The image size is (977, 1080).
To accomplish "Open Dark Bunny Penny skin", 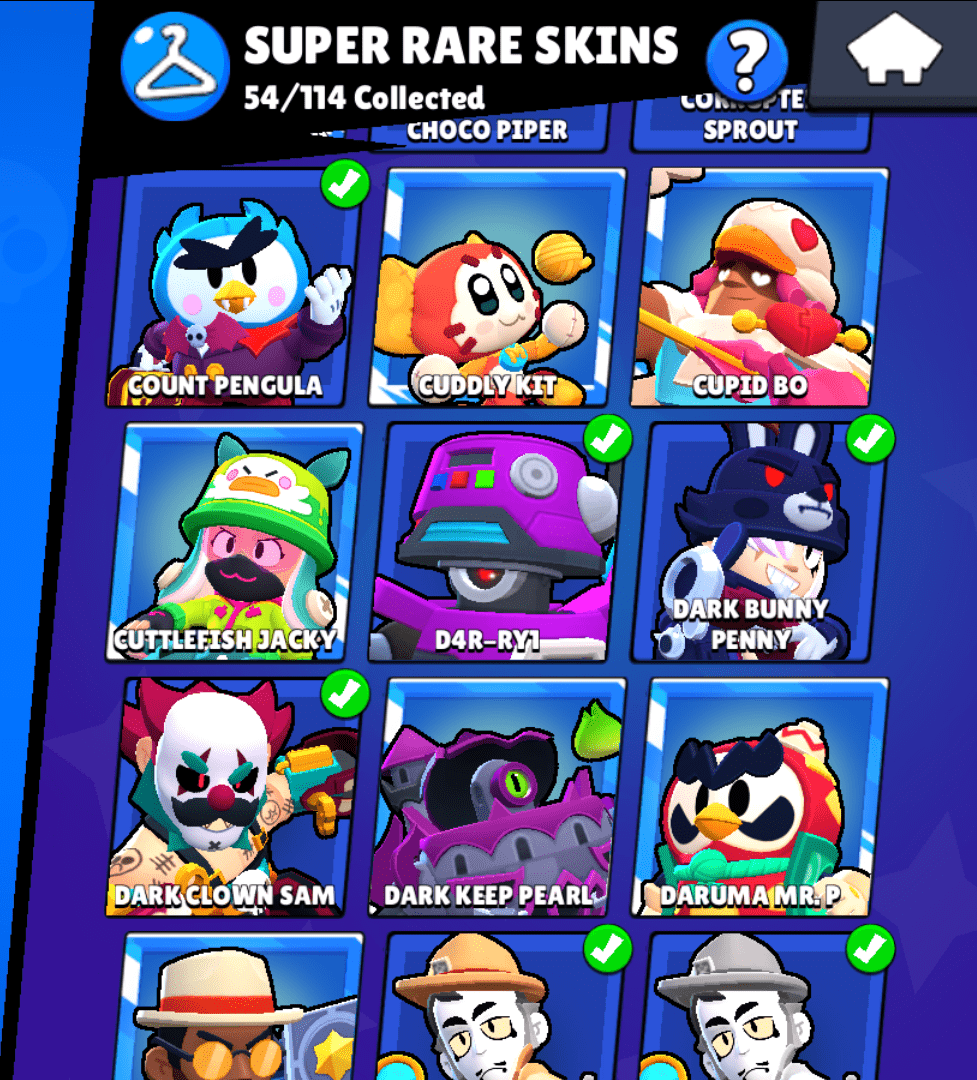I will click(760, 545).
